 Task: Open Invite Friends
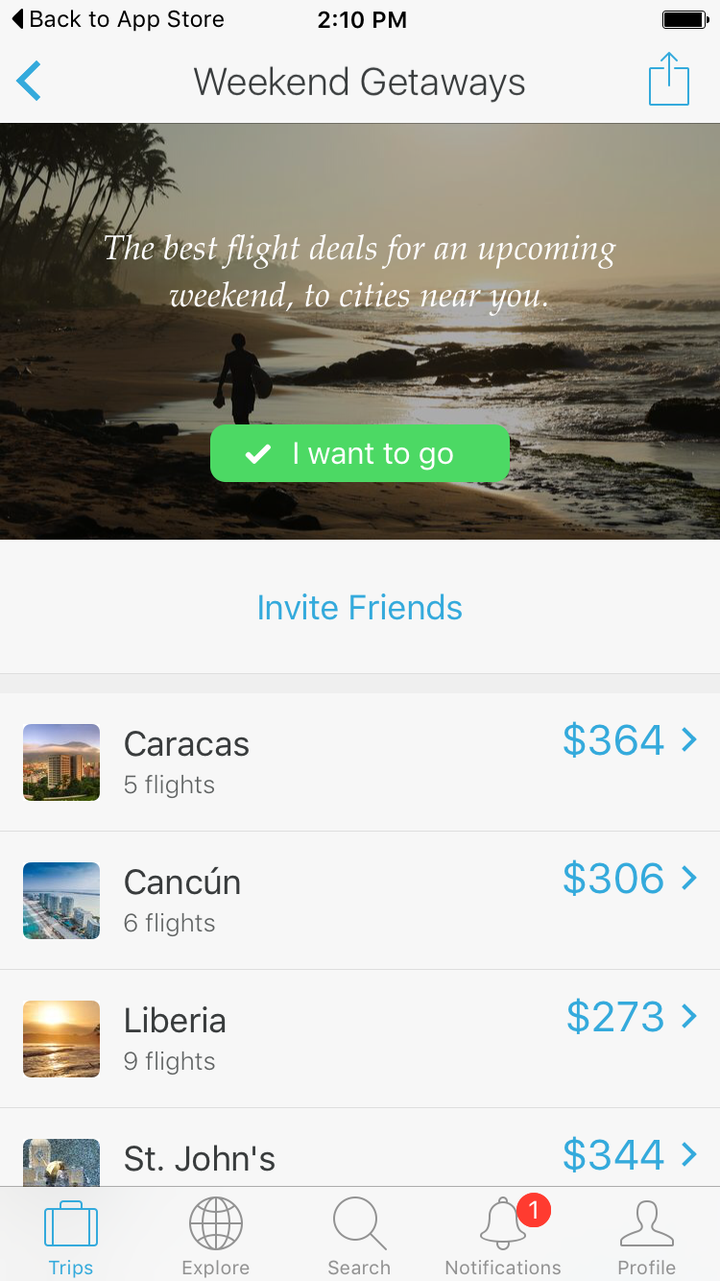pos(360,608)
